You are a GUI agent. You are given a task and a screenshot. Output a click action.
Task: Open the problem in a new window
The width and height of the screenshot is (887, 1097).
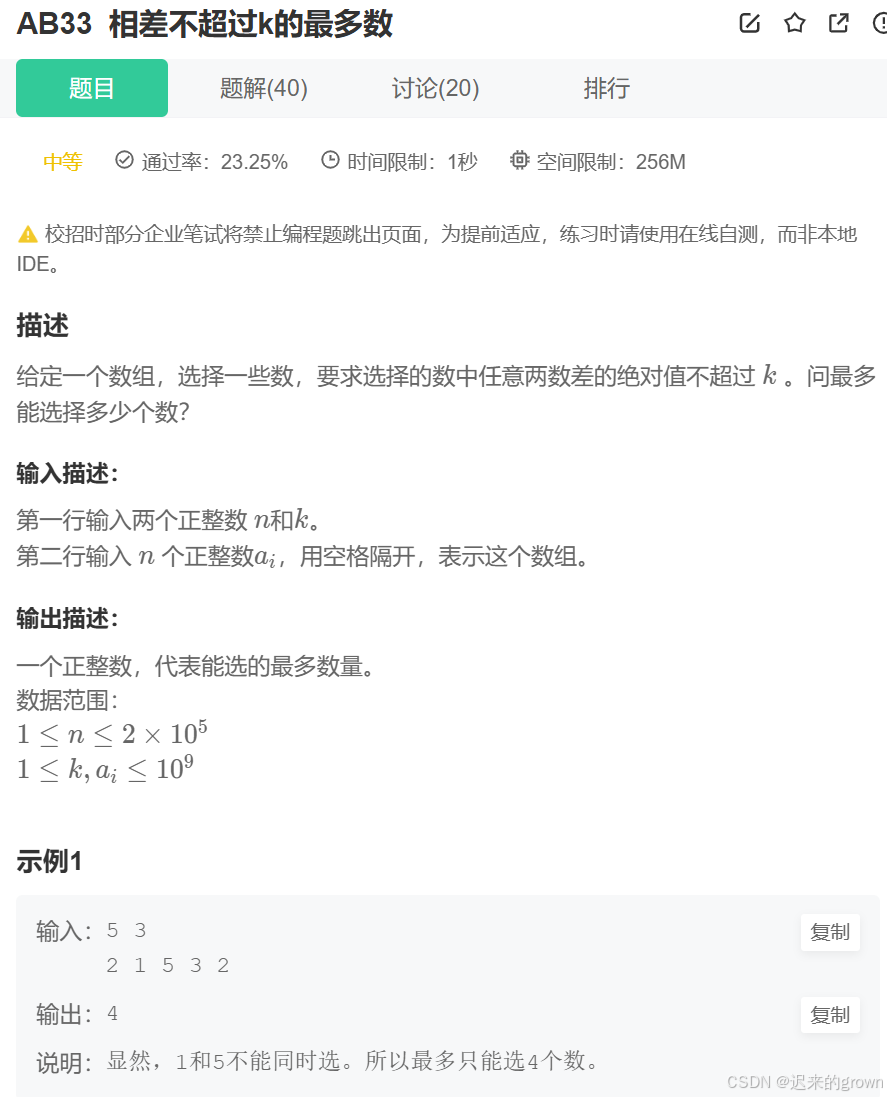pos(839,23)
